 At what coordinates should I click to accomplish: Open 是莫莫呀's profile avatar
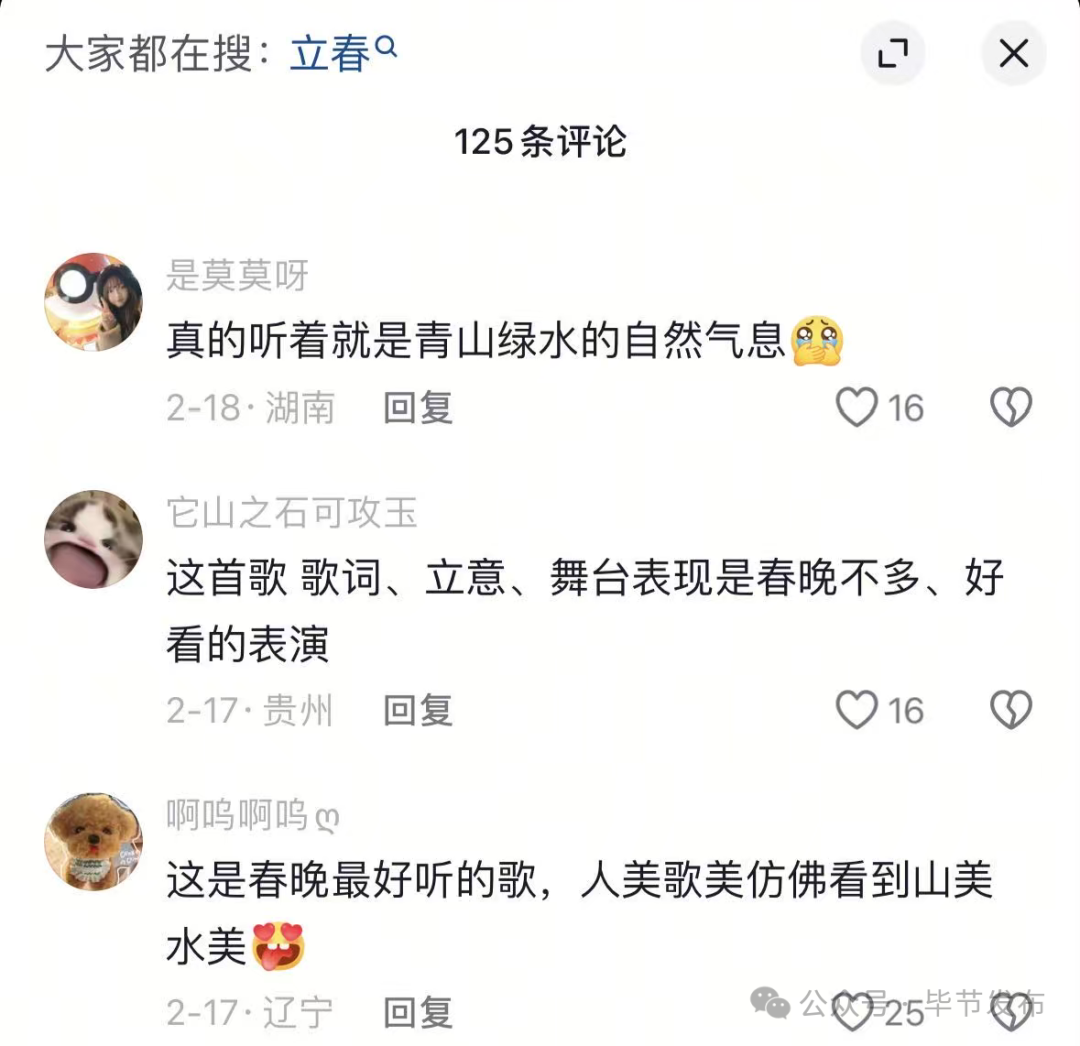pyautogui.click(x=94, y=302)
